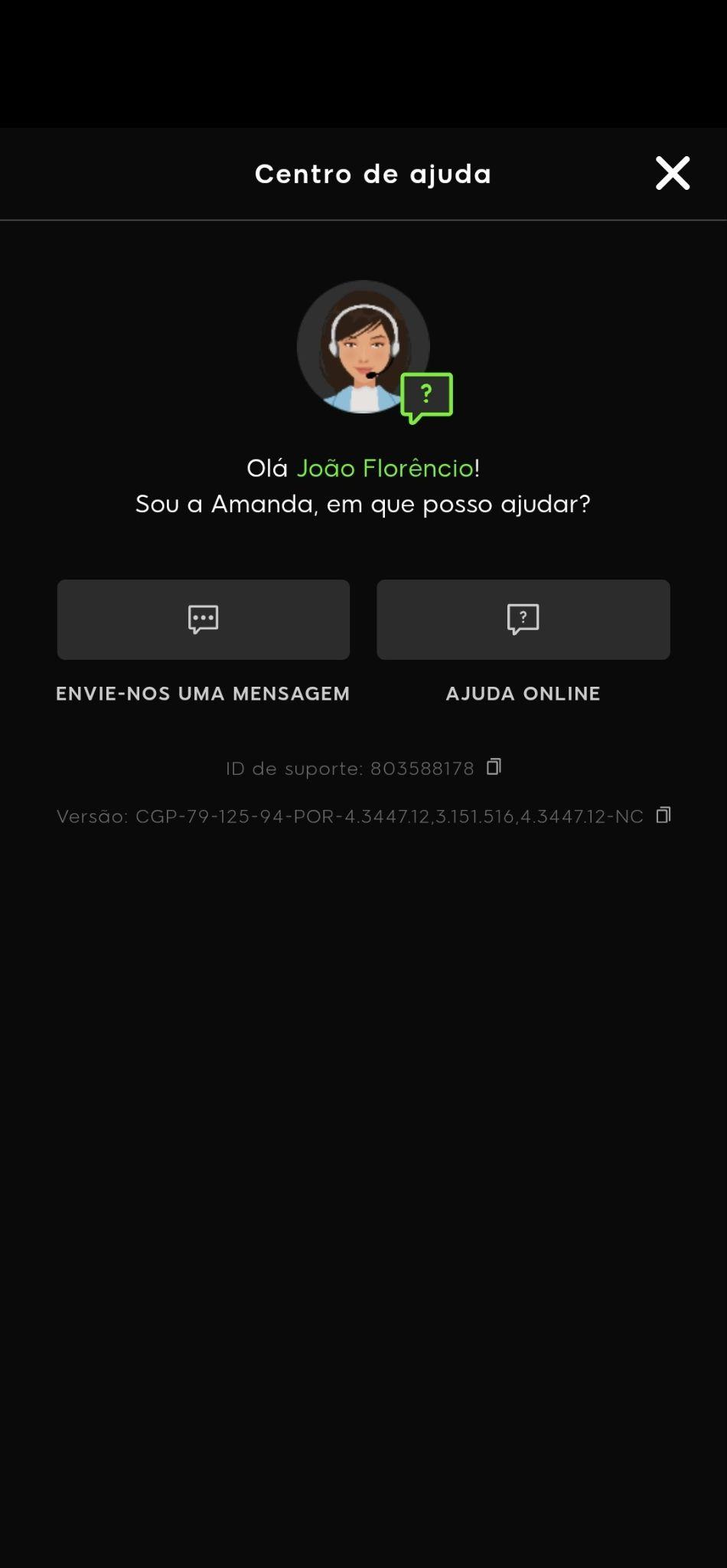Open Ajuda Online support
Image resolution: width=727 pixels, height=1568 pixels.
coord(523,619)
